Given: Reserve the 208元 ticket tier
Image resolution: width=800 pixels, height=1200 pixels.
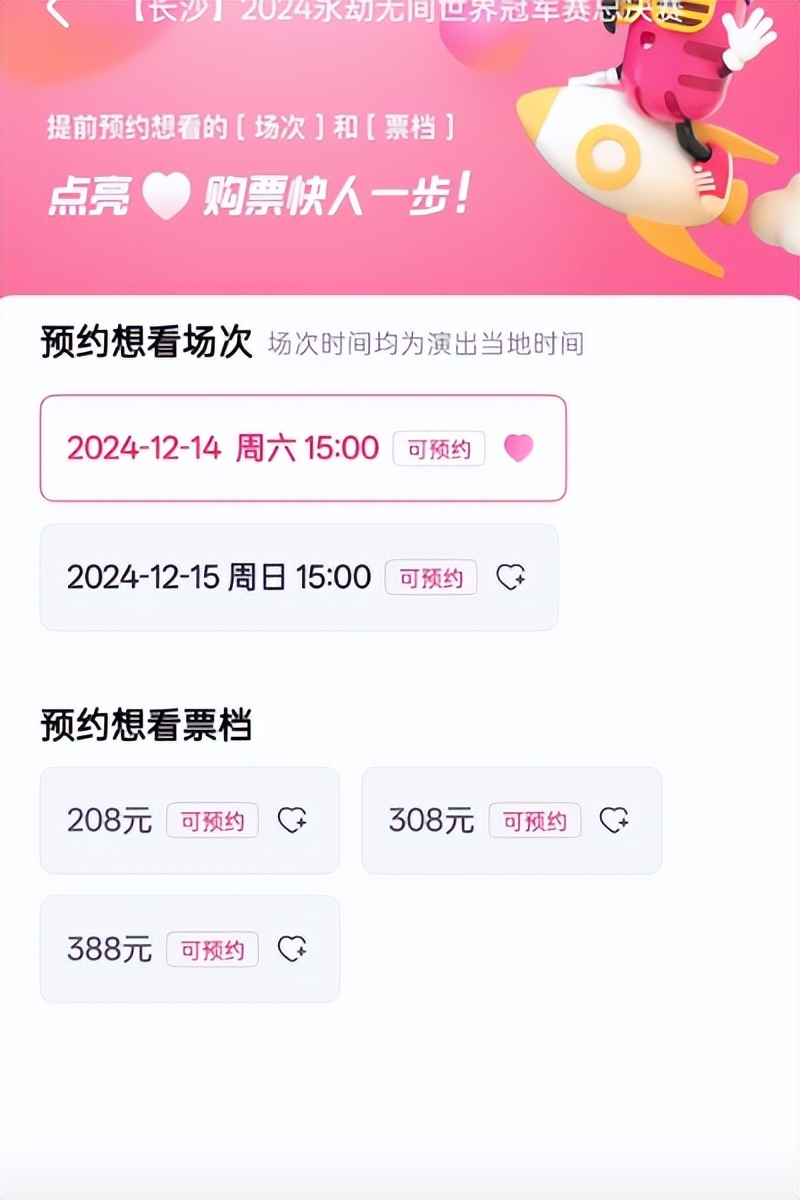Looking at the screenshot, I should pyautogui.click(x=189, y=821).
